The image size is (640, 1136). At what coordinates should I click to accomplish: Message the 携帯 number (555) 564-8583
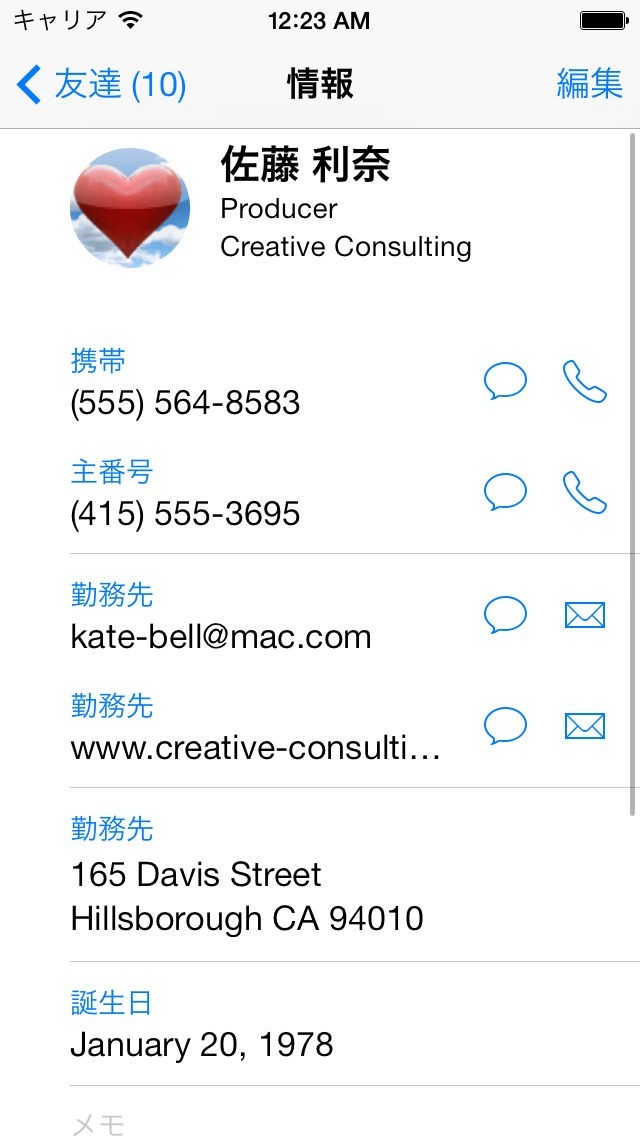click(x=505, y=382)
